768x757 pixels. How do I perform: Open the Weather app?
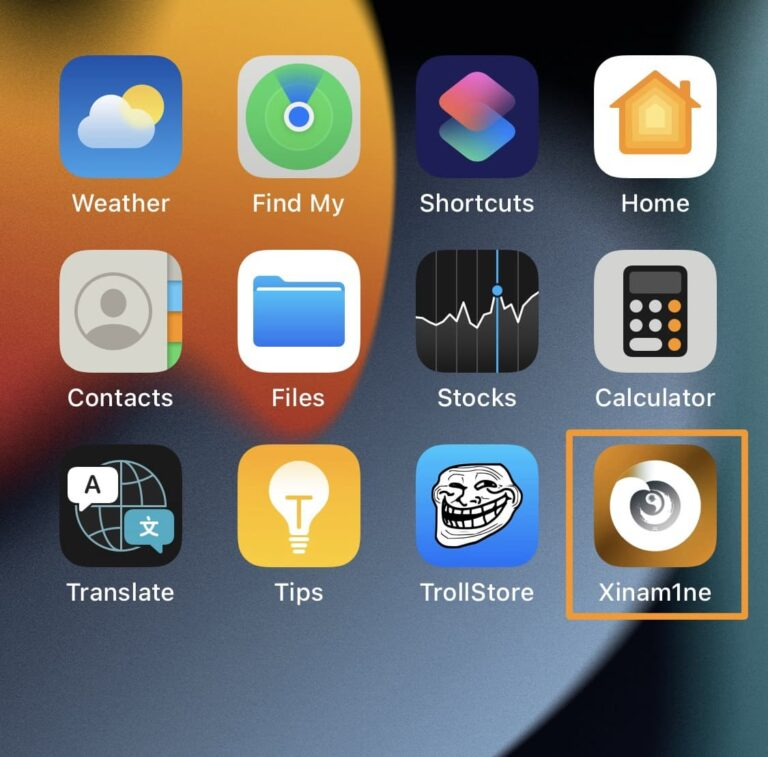(120, 117)
